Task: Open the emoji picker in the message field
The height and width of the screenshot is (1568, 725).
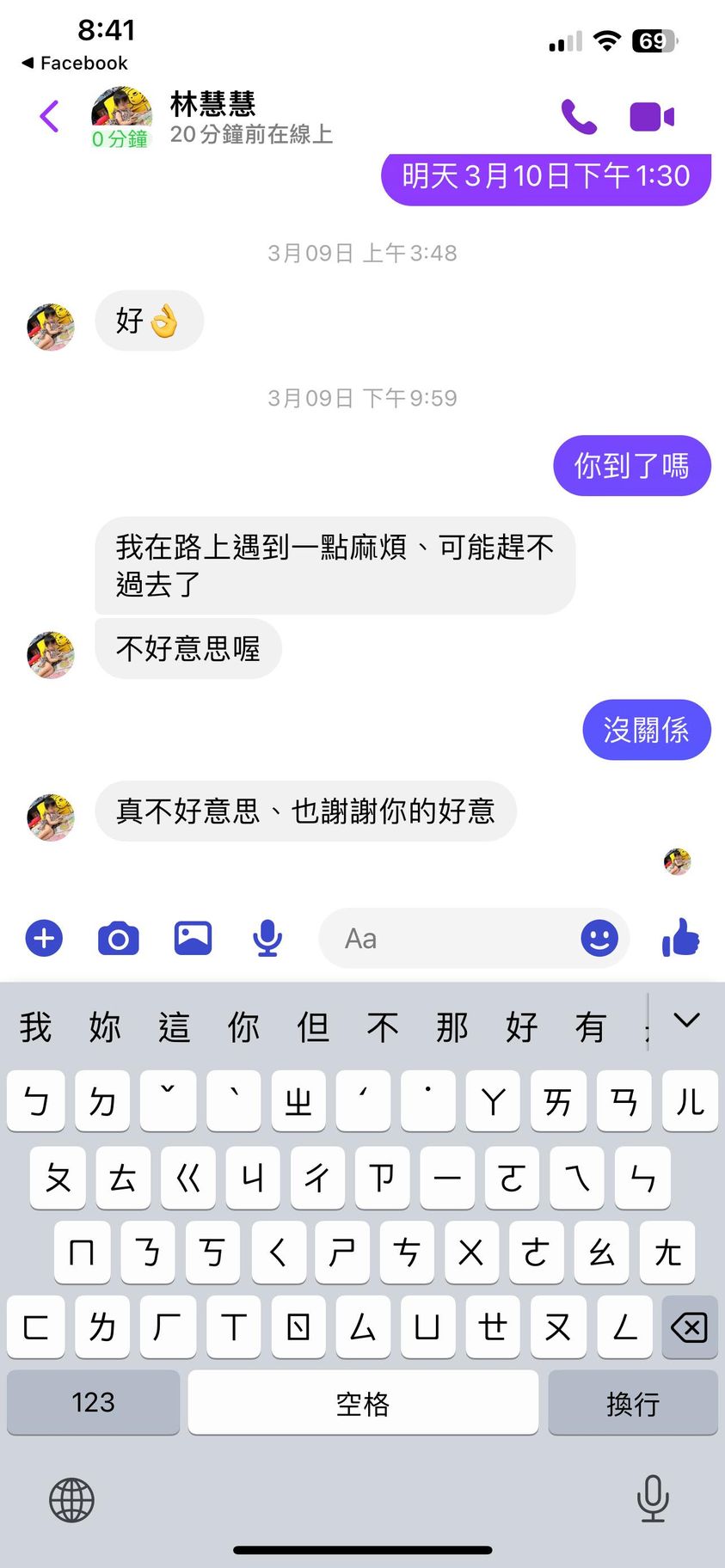Action: coord(599,938)
